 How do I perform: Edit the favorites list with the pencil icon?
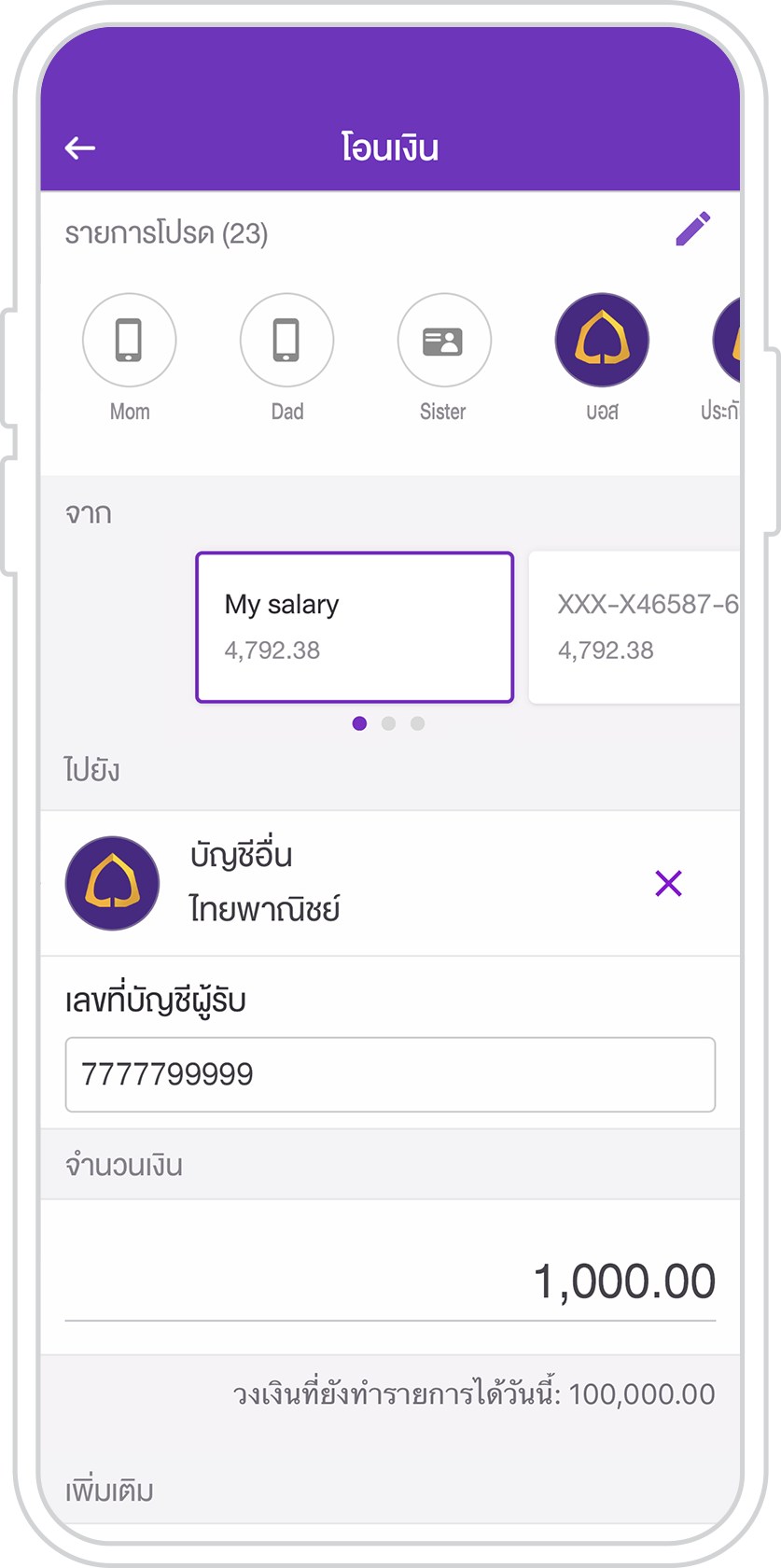coord(692,229)
